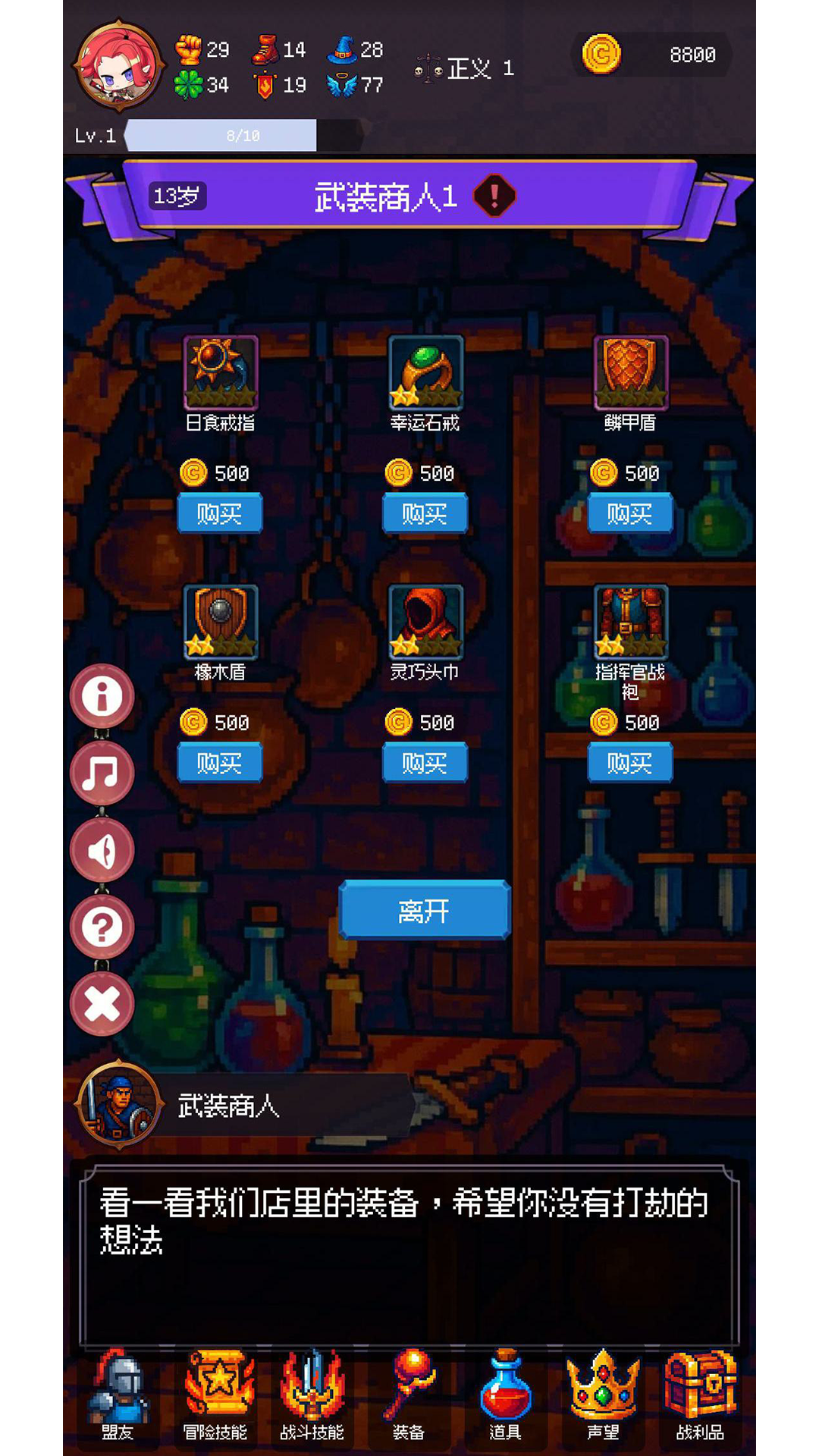819x1456 pixels.
Task: Mute the sound via the speaker icon
Action: point(101,849)
